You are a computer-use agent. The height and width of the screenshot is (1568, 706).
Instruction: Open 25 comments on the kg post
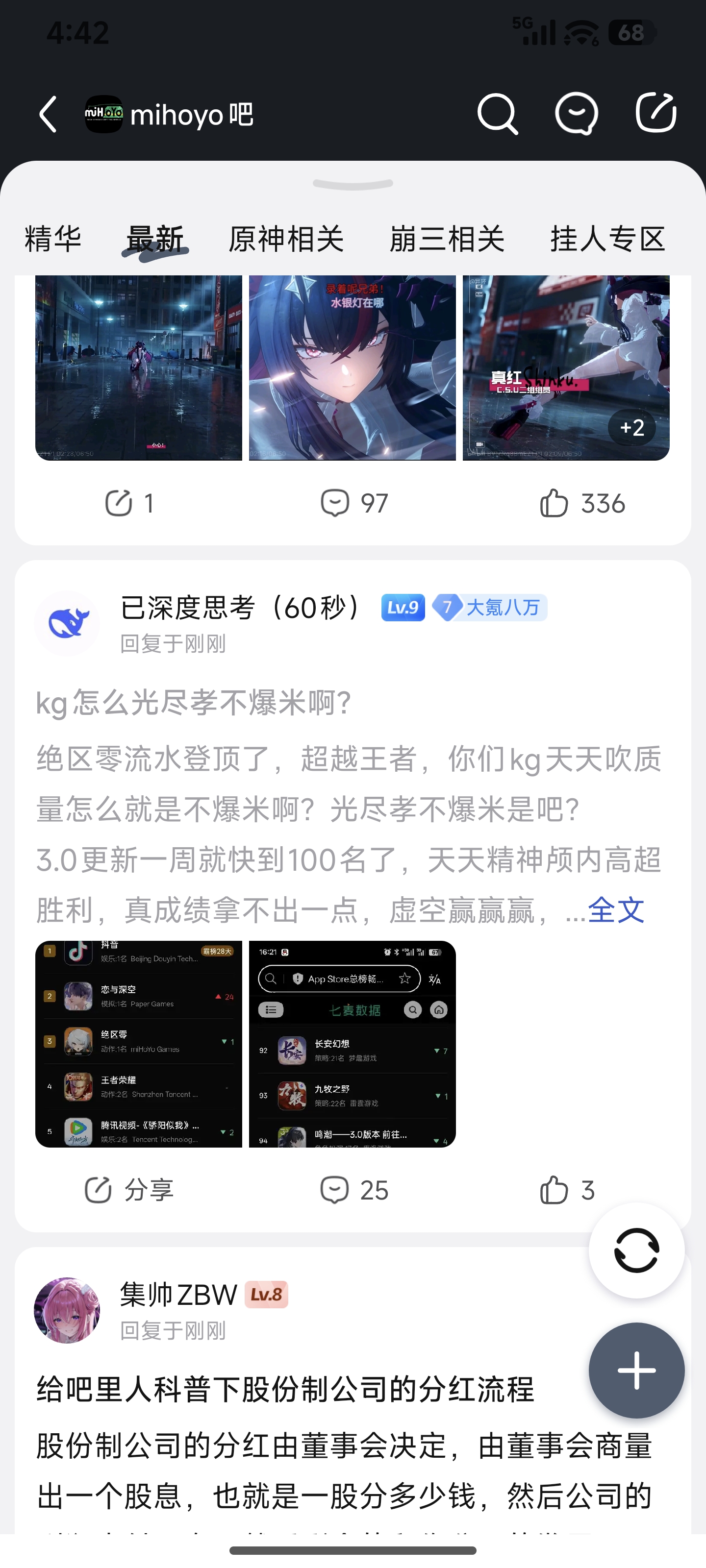click(x=354, y=1190)
